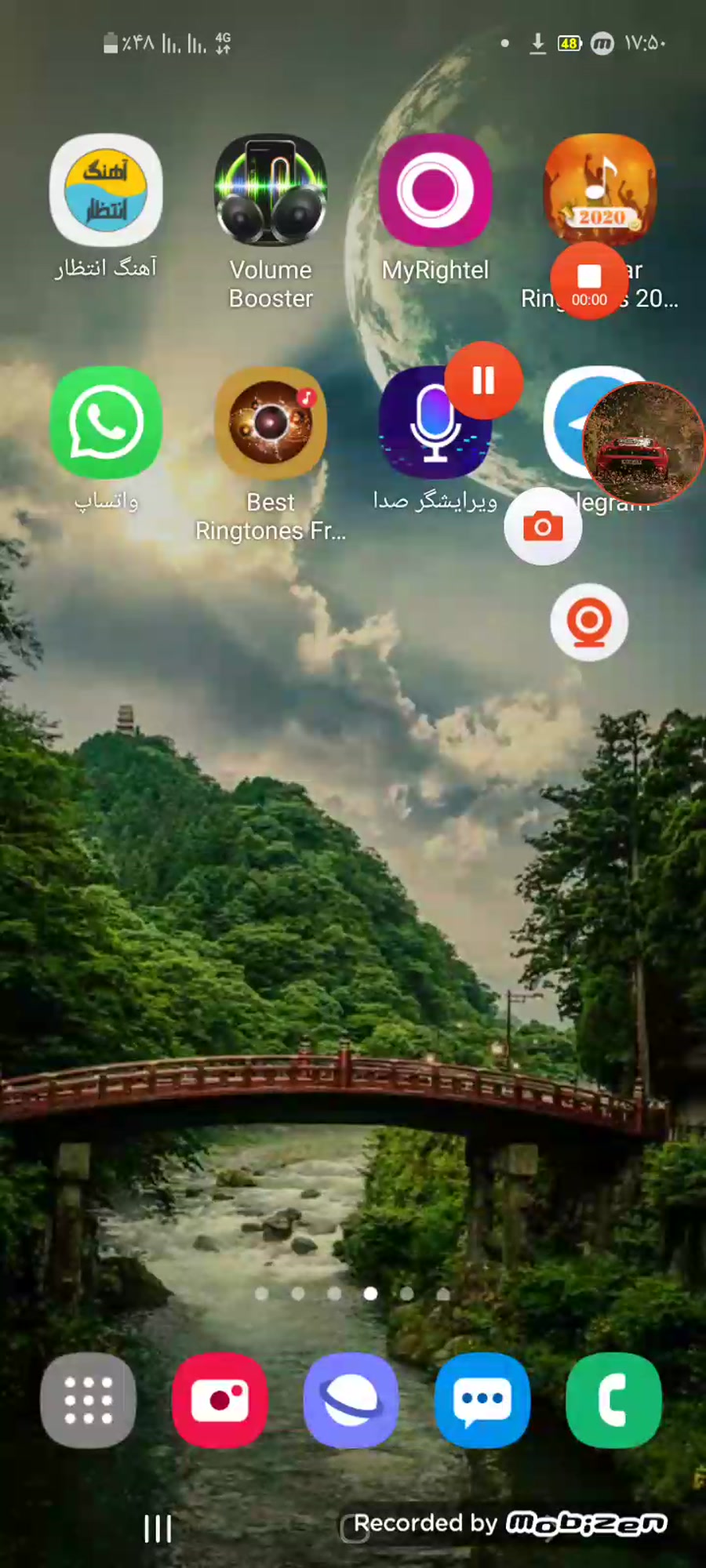Image resolution: width=706 pixels, height=1568 pixels.
Task: Pause the recording
Action: [x=483, y=381]
